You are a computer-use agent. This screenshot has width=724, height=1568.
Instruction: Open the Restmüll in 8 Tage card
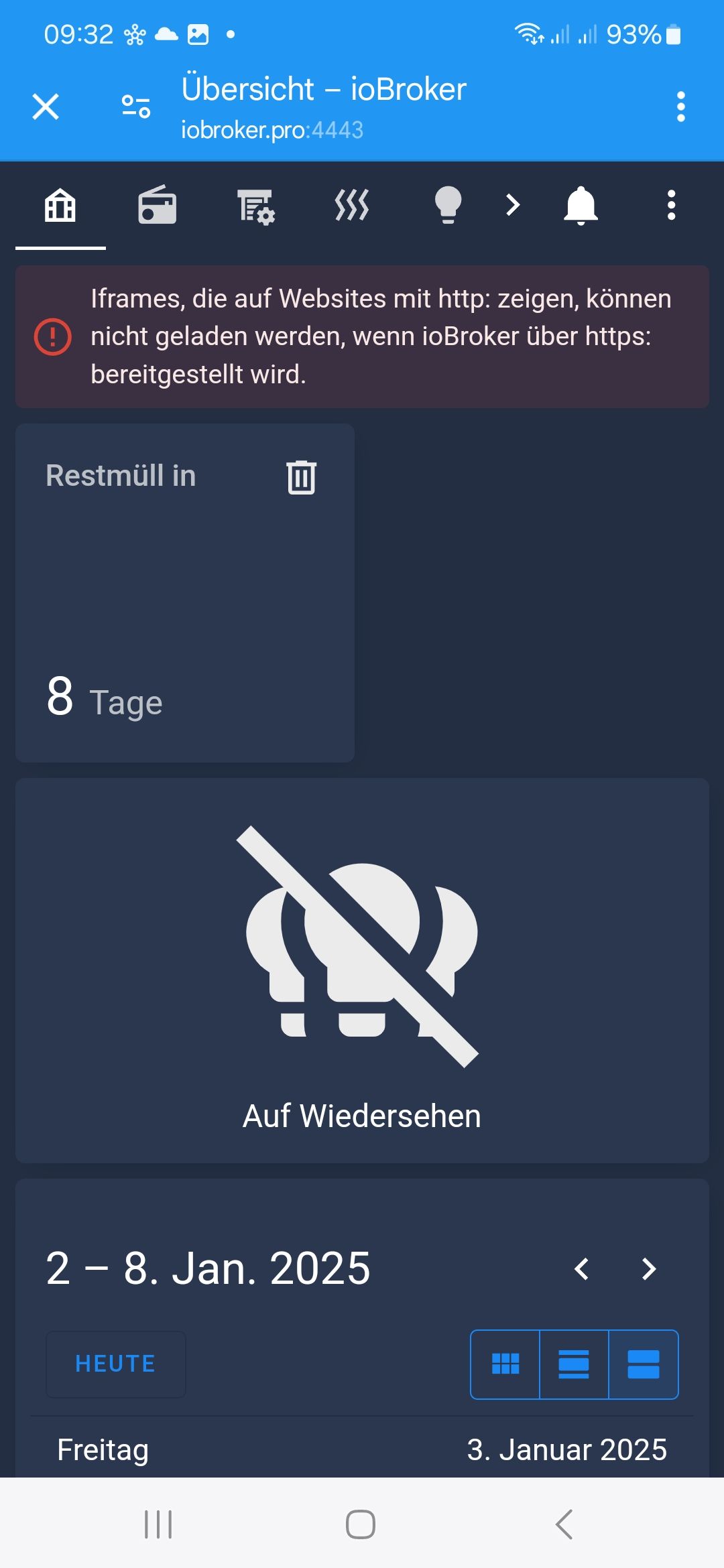pyautogui.click(x=185, y=593)
